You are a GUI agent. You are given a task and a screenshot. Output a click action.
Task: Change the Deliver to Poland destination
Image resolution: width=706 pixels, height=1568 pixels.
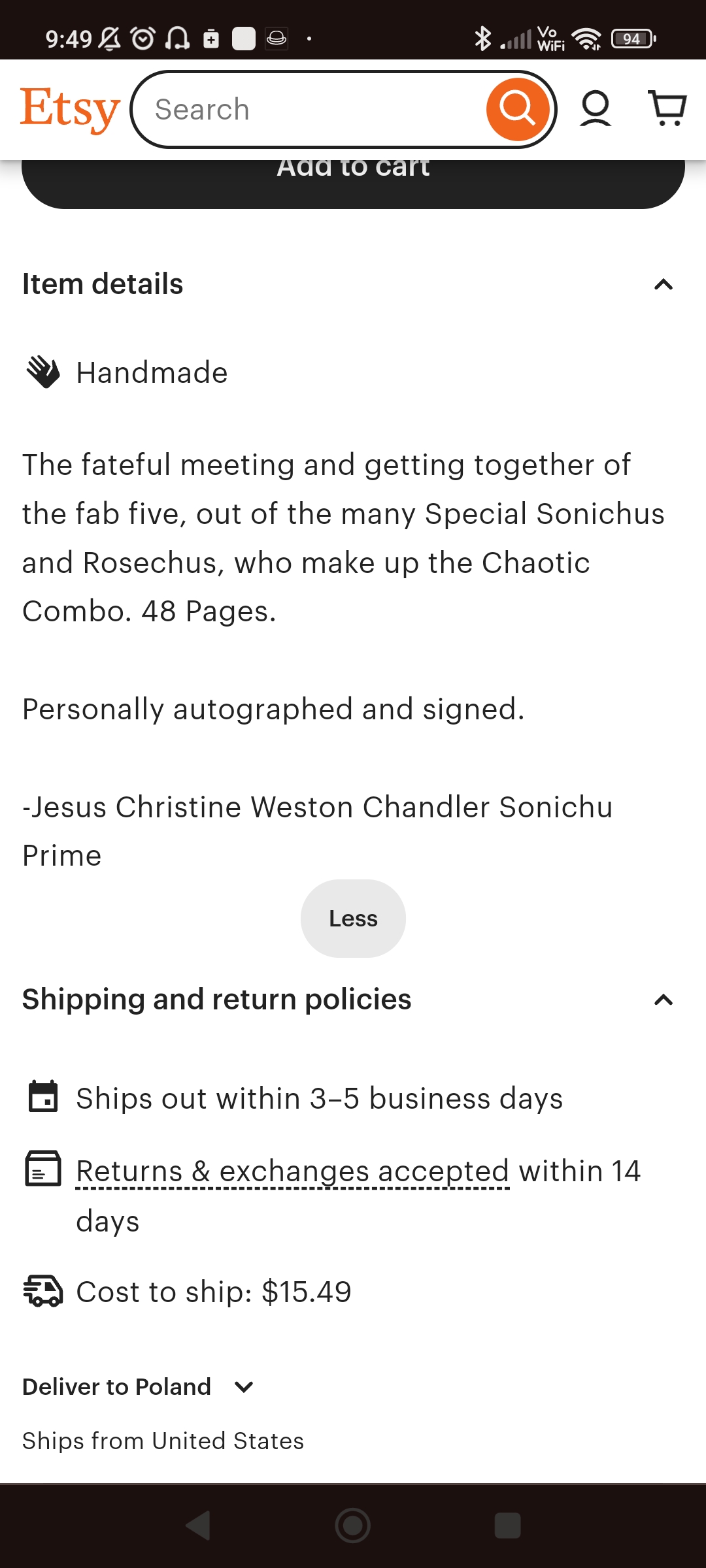click(138, 1386)
